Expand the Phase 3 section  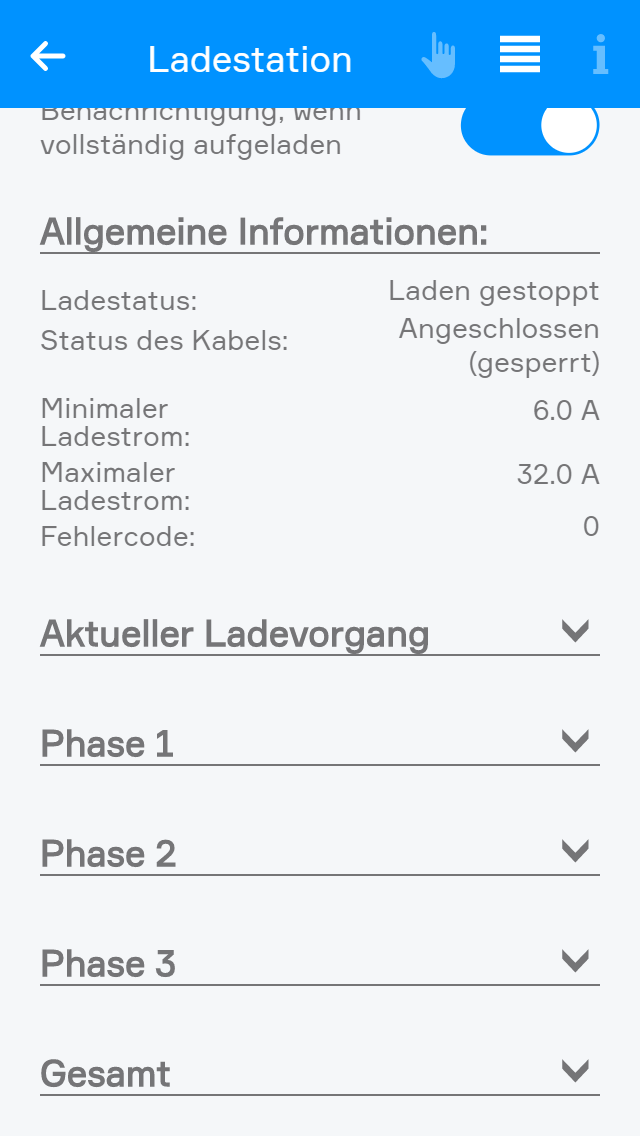pyautogui.click(x=575, y=962)
